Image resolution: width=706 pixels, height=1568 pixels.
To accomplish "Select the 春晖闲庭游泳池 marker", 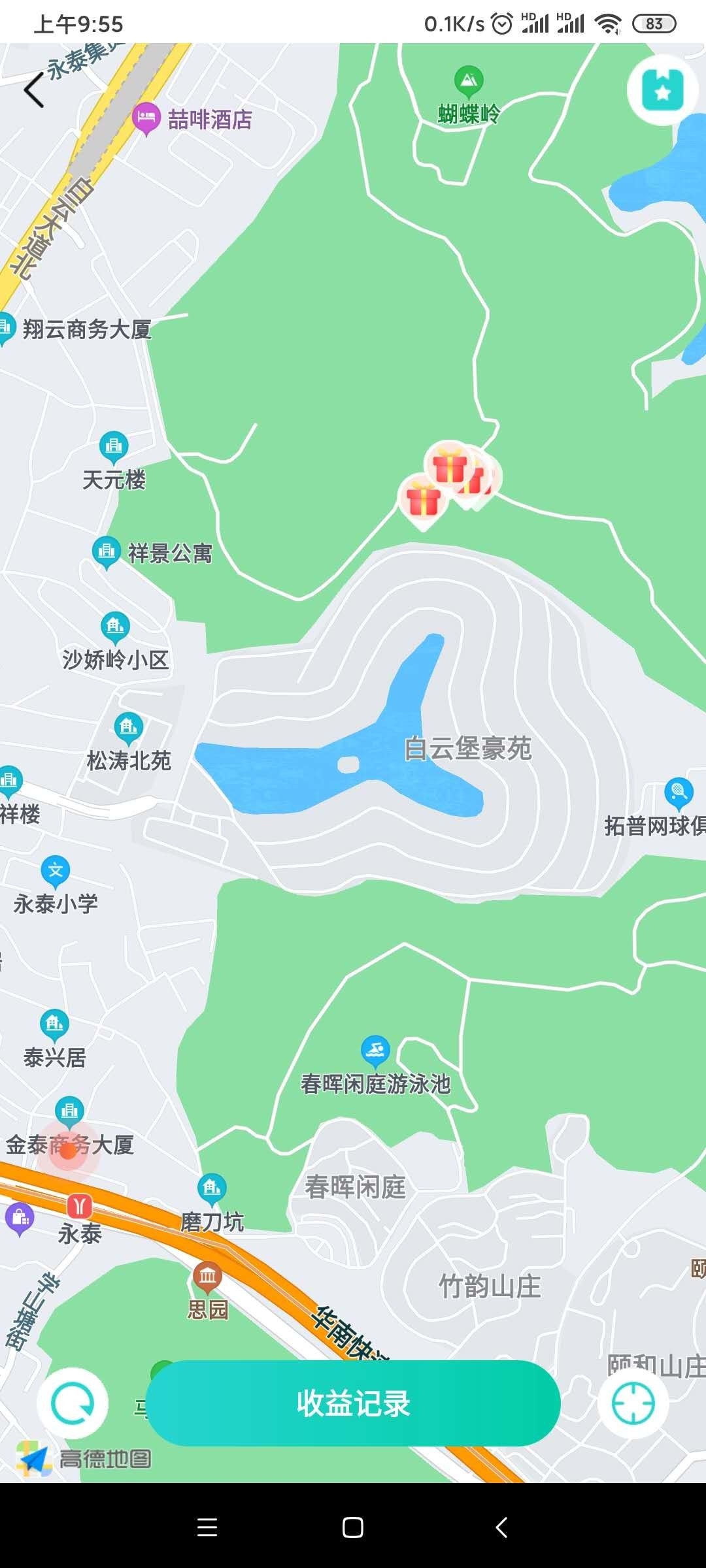I will [375, 1051].
